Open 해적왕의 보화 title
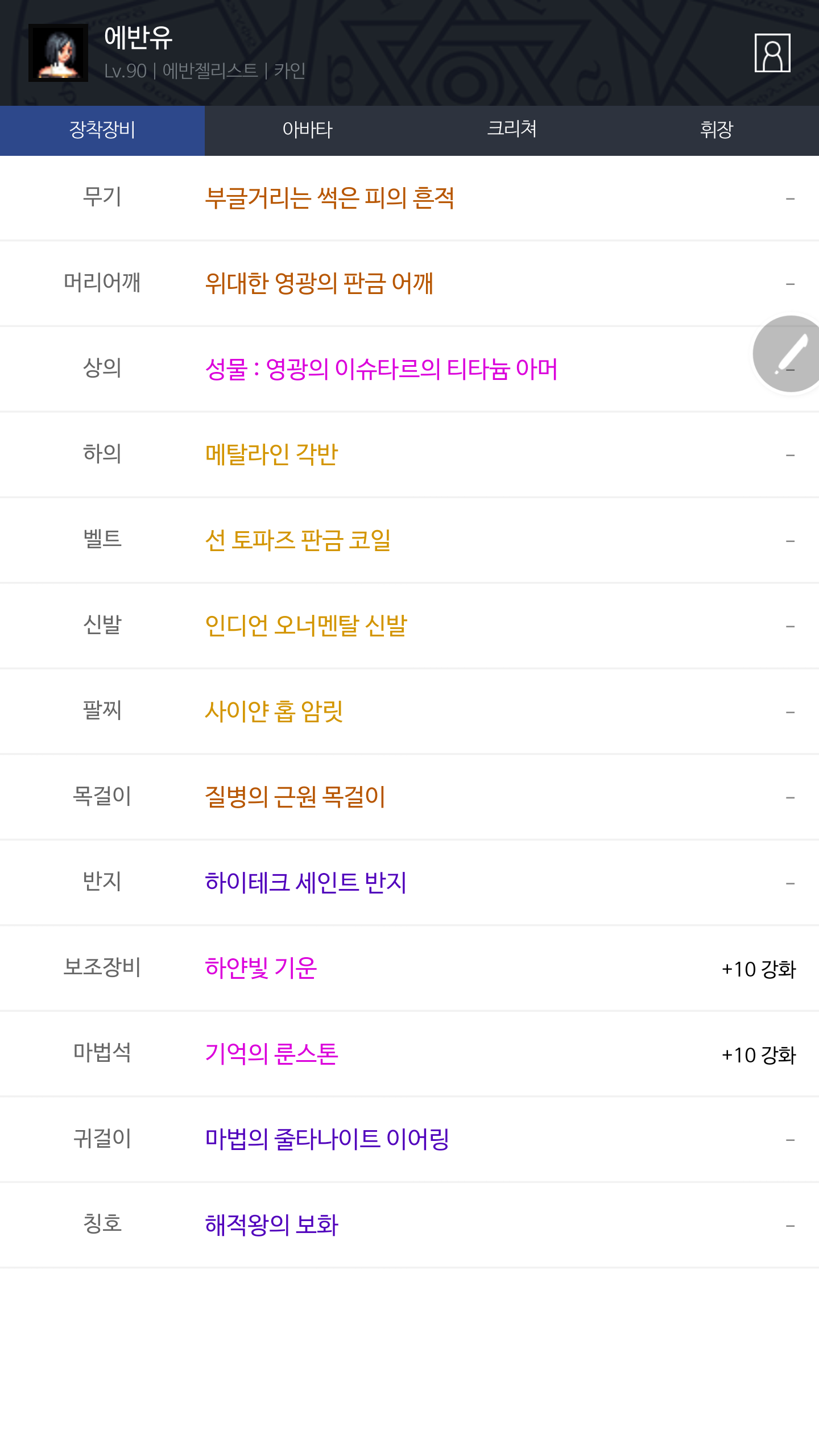 click(271, 1225)
